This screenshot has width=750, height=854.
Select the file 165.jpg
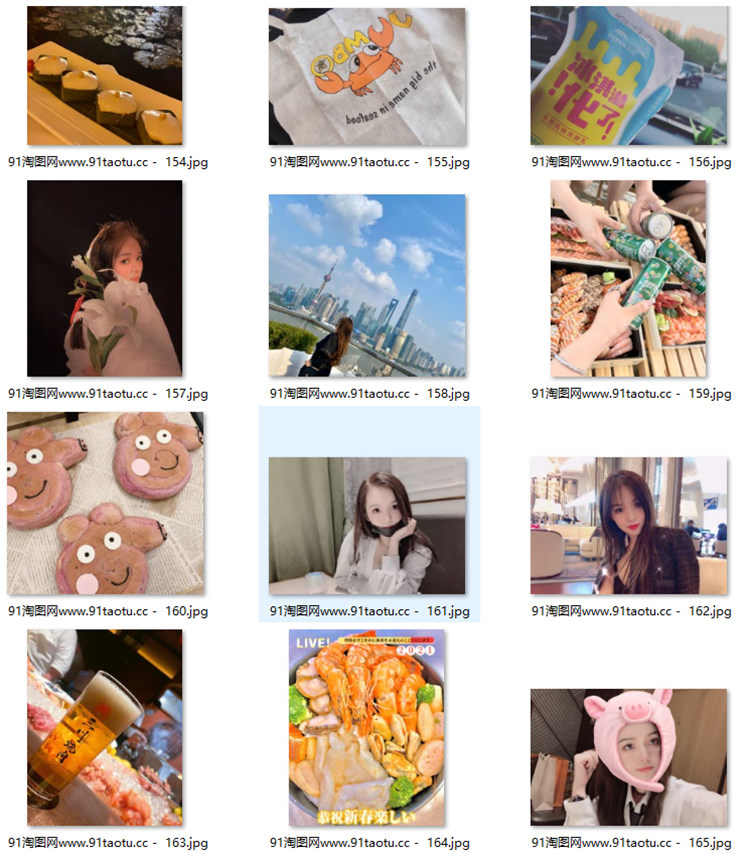(629, 757)
